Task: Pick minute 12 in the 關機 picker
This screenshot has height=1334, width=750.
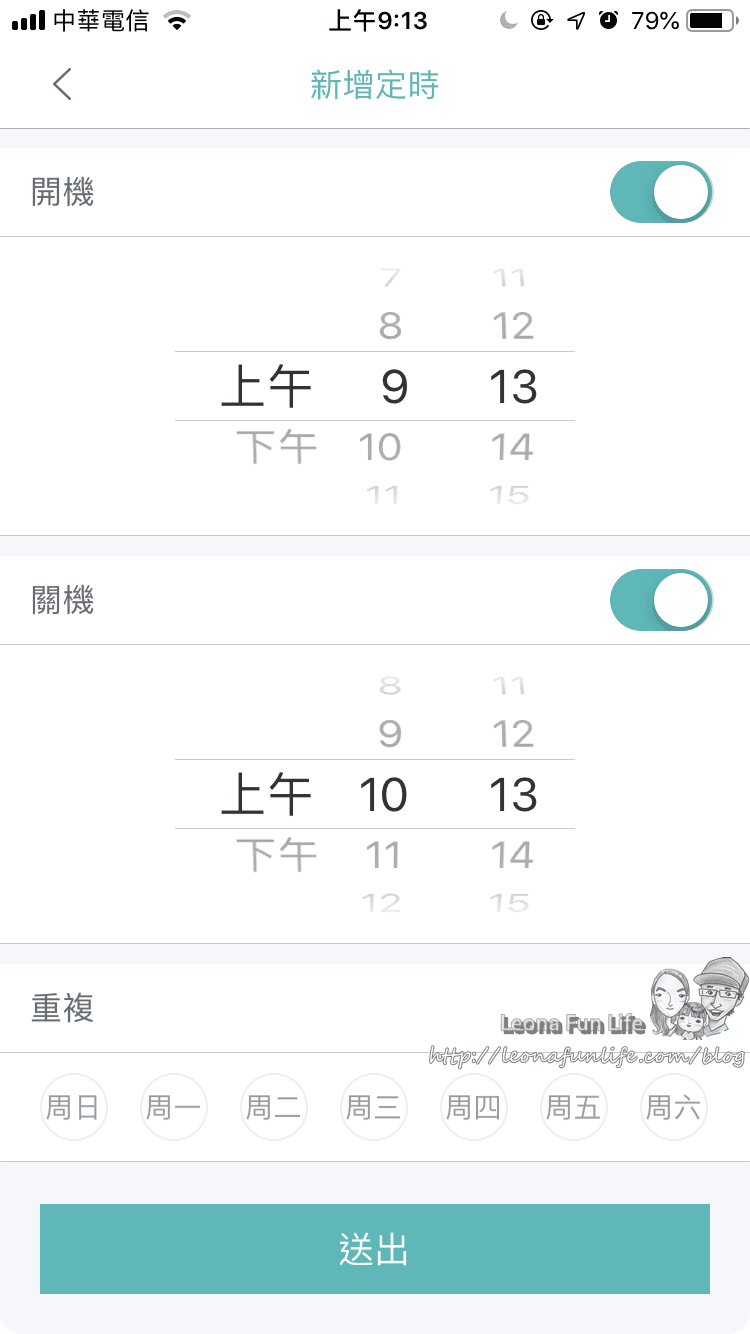Action: coord(512,735)
